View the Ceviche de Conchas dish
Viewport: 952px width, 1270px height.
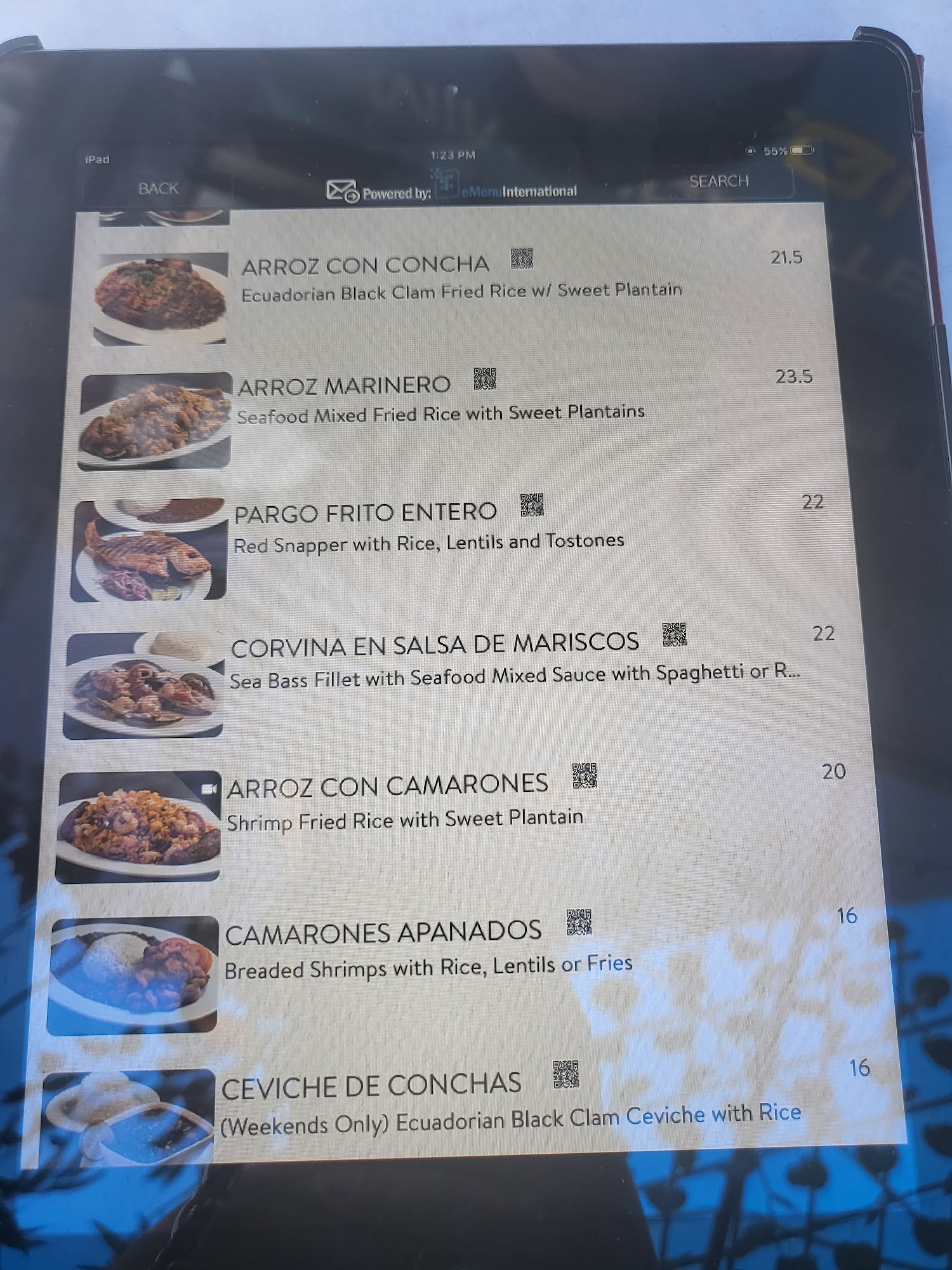click(x=371, y=1086)
